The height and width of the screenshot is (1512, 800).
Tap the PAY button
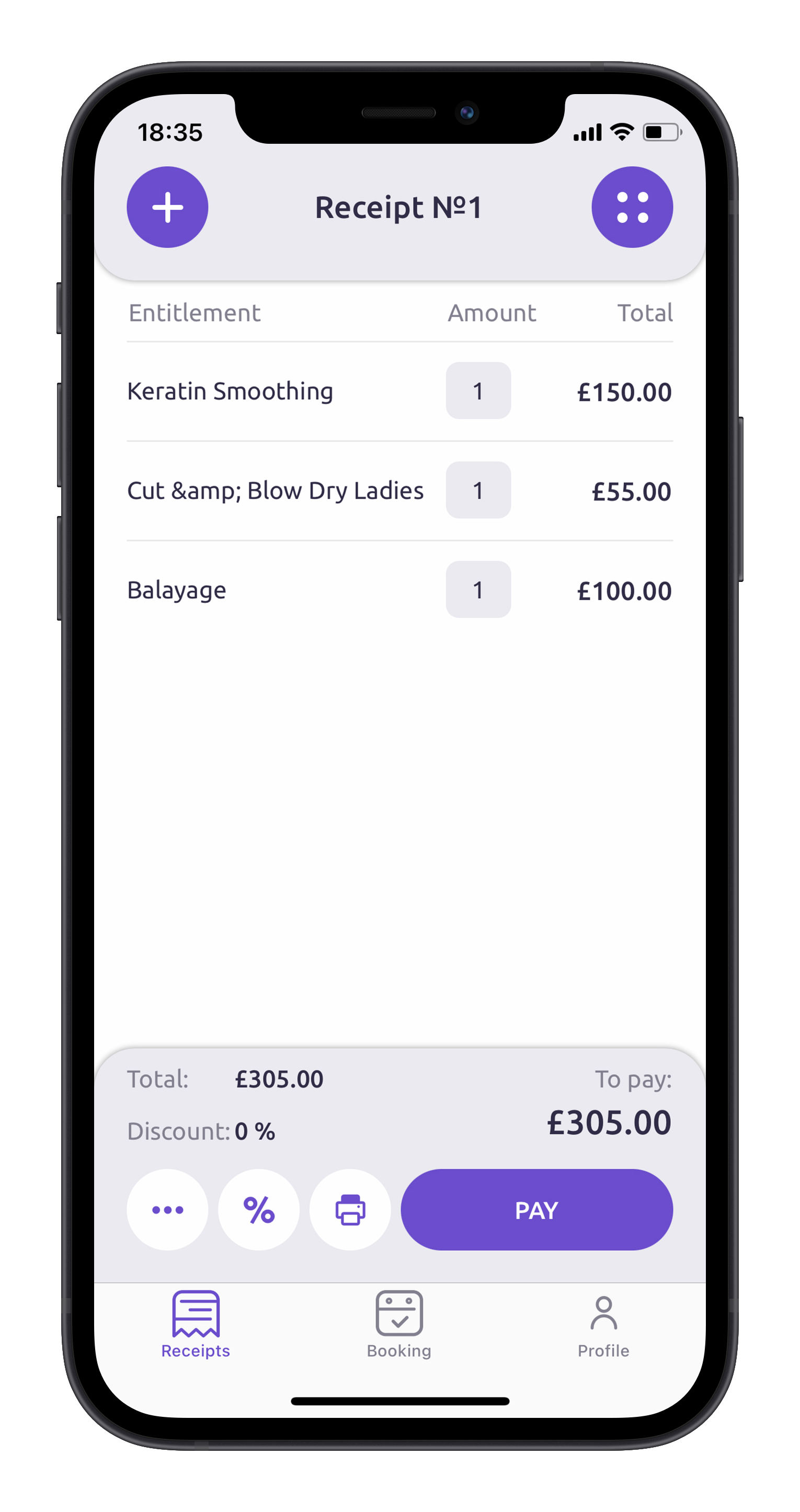537,1210
